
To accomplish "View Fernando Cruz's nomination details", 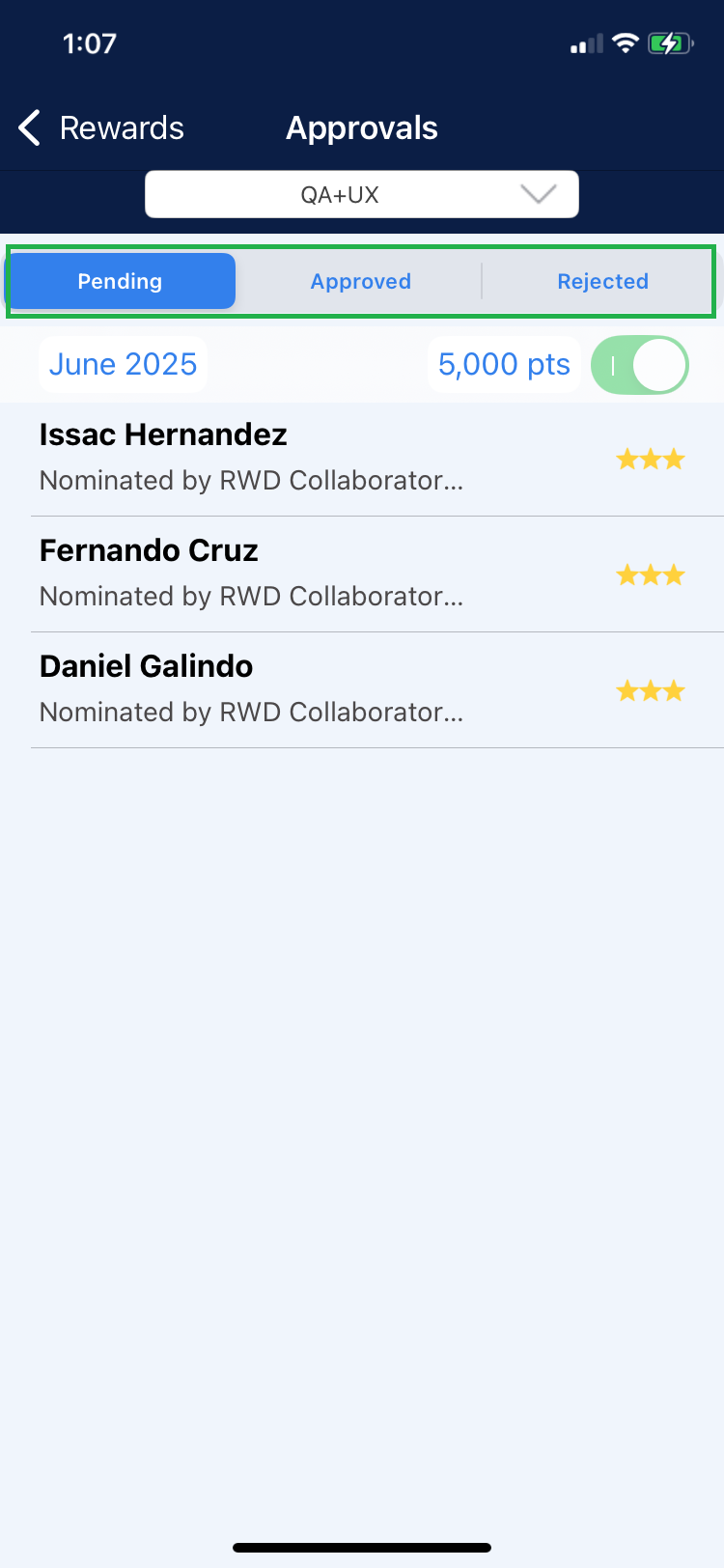I will (x=362, y=574).
